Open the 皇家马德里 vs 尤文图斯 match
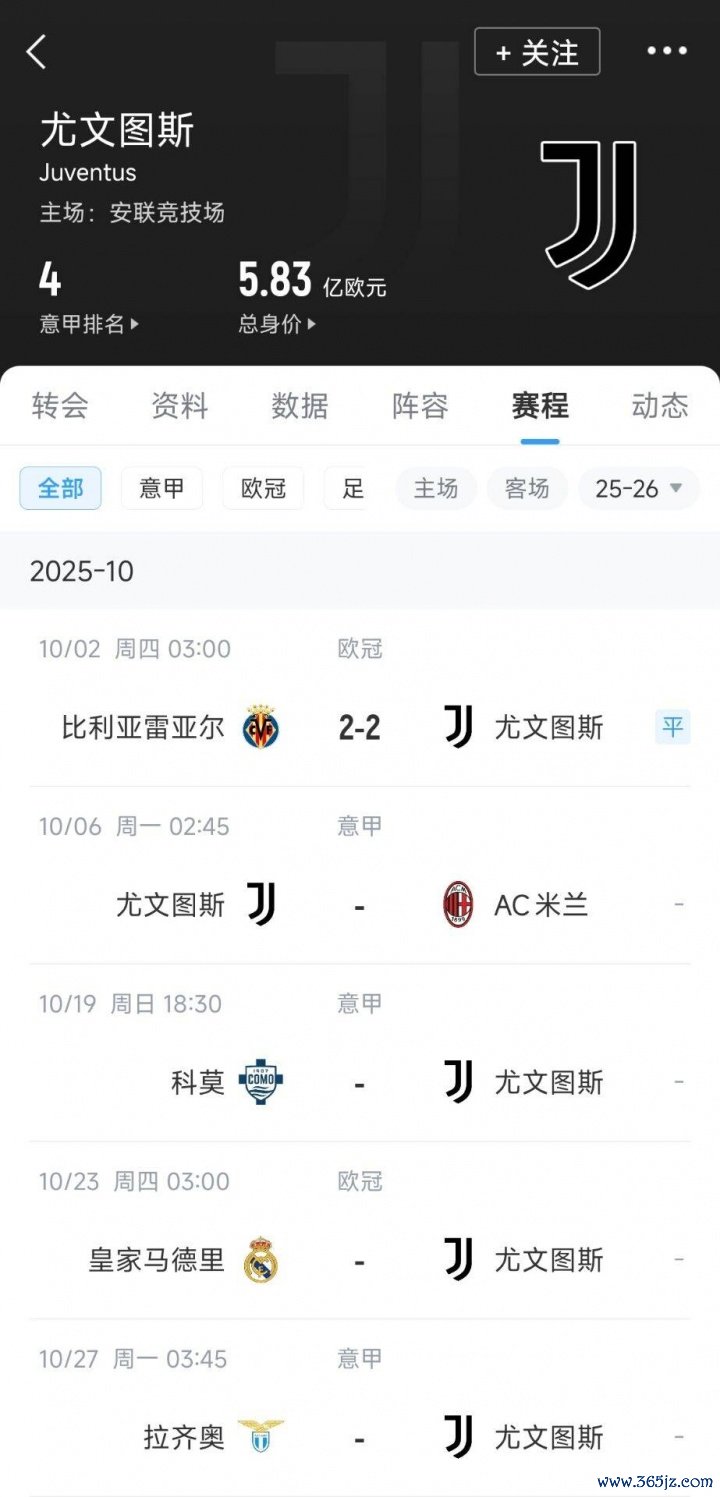This screenshot has height=1497, width=720. pyautogui.click(x=360, y=1260)
